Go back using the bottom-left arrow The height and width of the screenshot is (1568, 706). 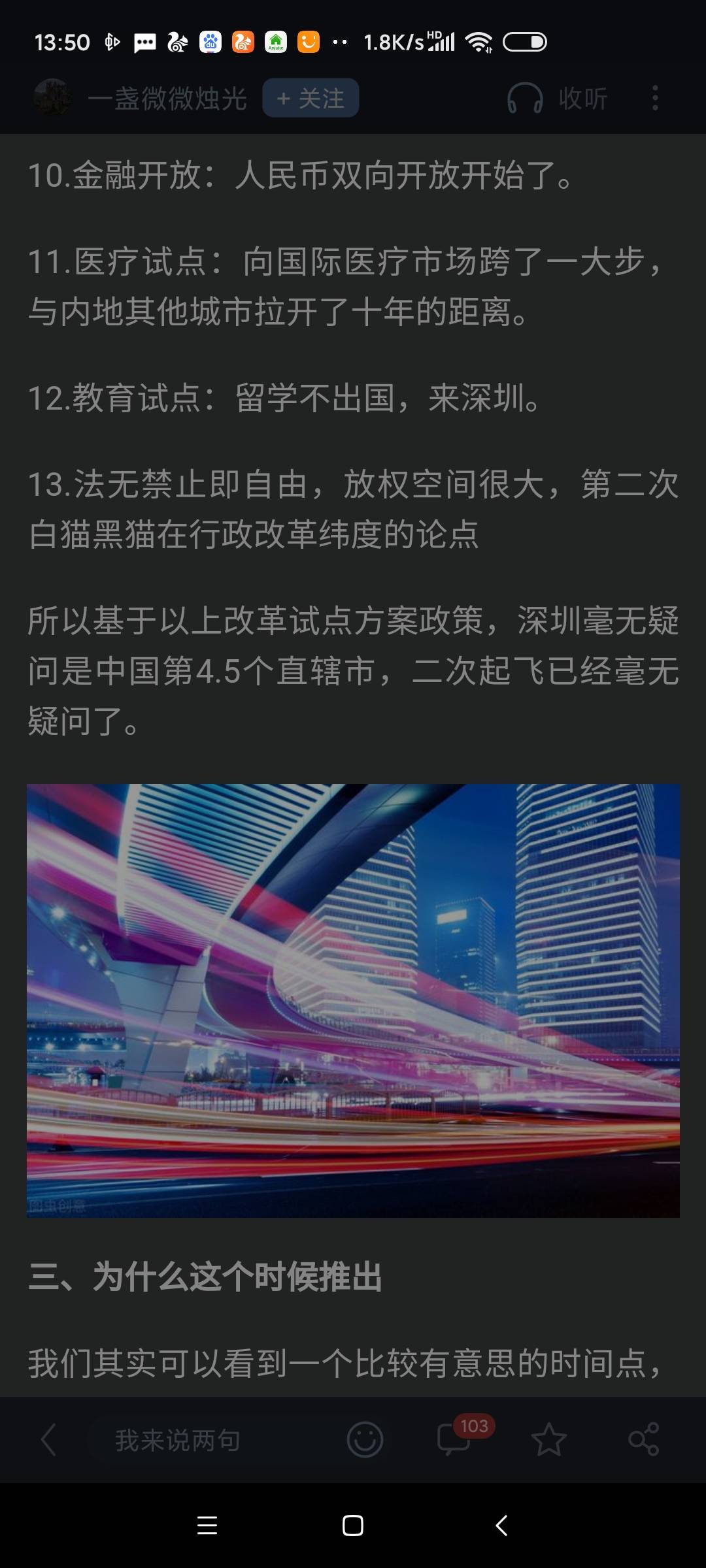pos(48,1440)
